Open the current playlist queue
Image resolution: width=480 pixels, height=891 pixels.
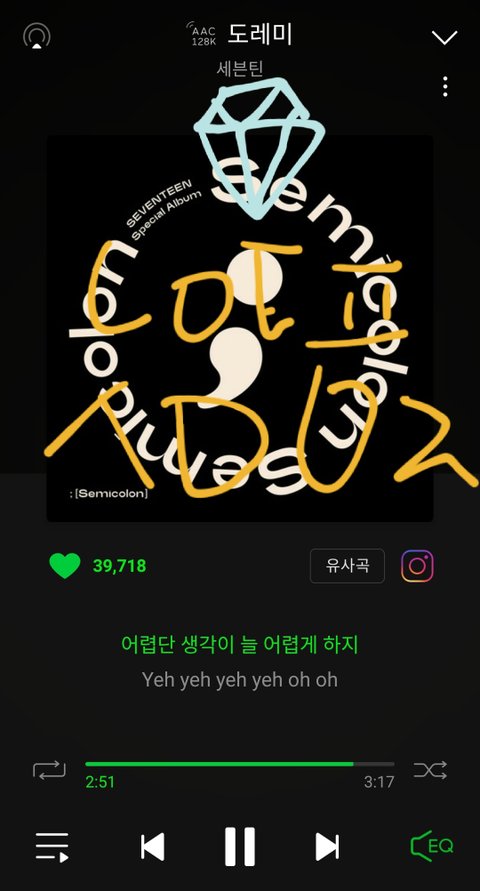[x=52, y=847]
